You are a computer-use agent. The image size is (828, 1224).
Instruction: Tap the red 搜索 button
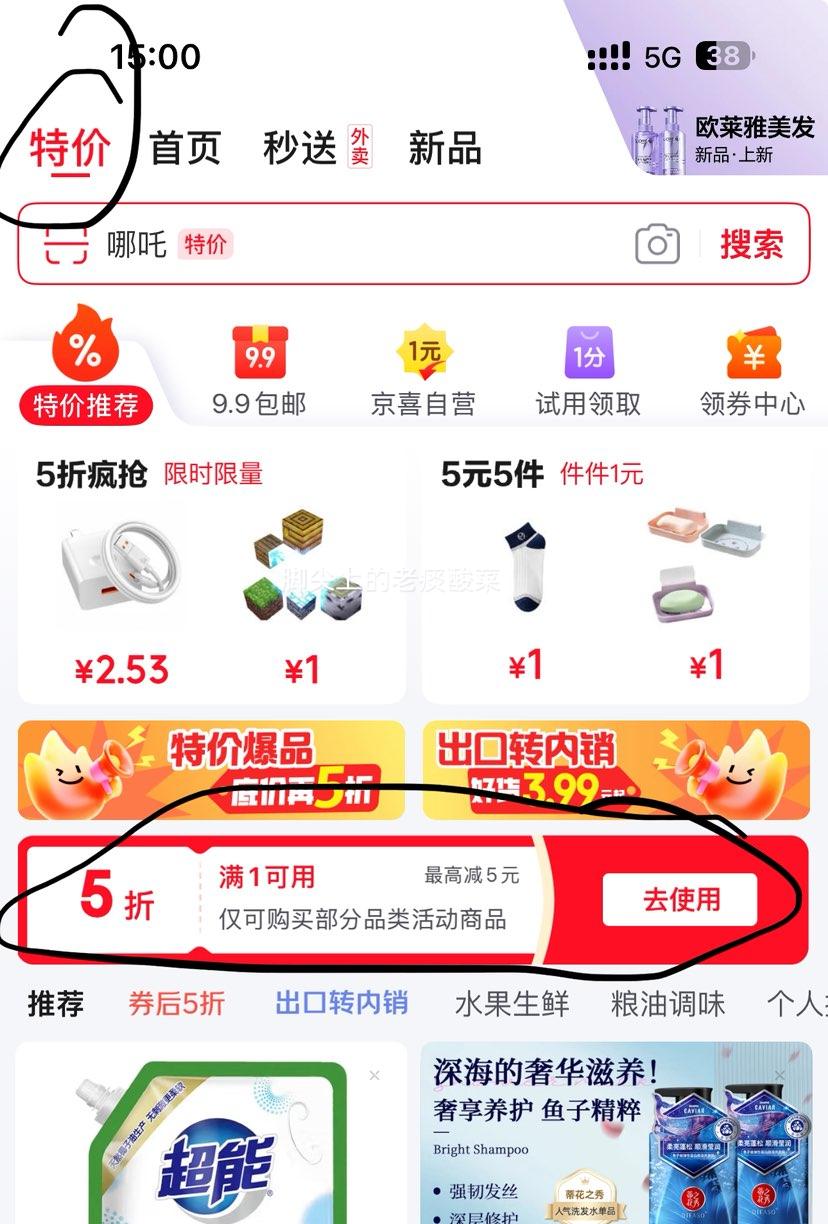click(x=752, y=244)
